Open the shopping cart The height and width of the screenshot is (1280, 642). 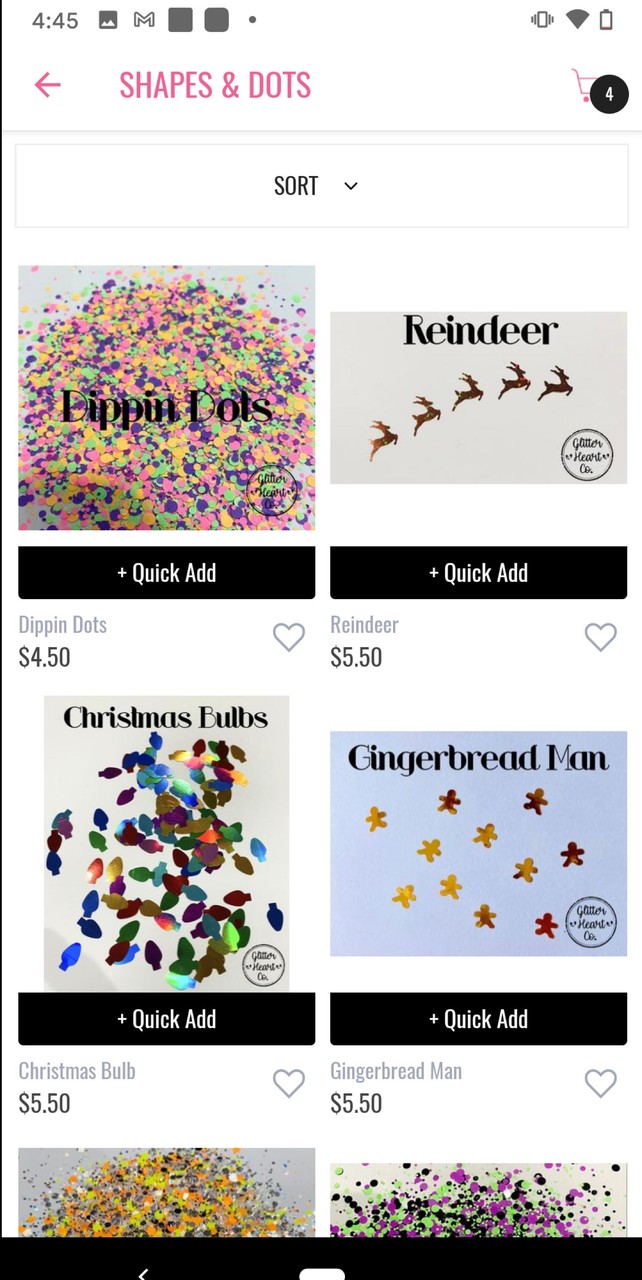click(597, 90)
